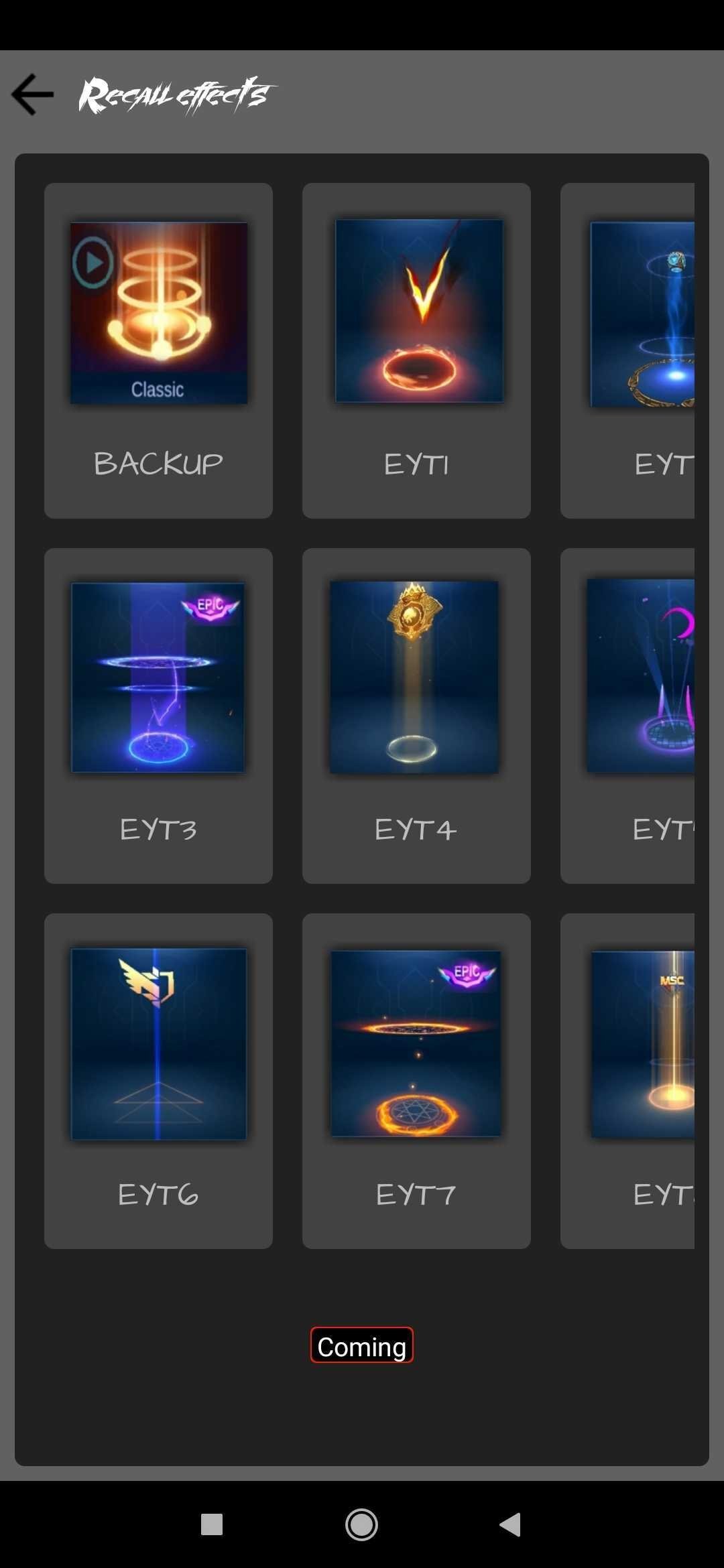This screenshot has height=1568, width=724.
Task: Tap the Coming button
Action: click(x=362, y=1345)
